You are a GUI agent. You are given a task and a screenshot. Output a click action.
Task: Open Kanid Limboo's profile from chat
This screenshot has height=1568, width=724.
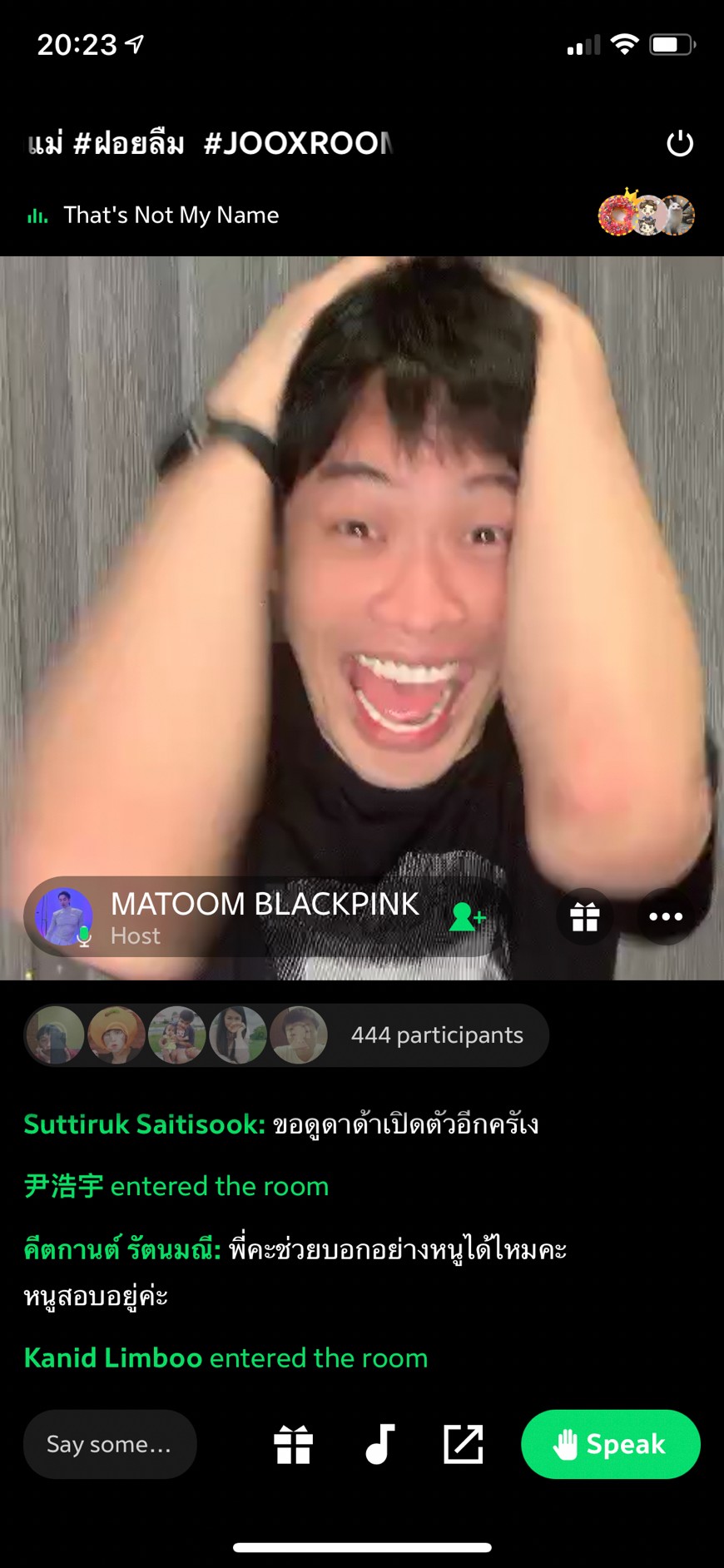click(x=113, y=1358)
